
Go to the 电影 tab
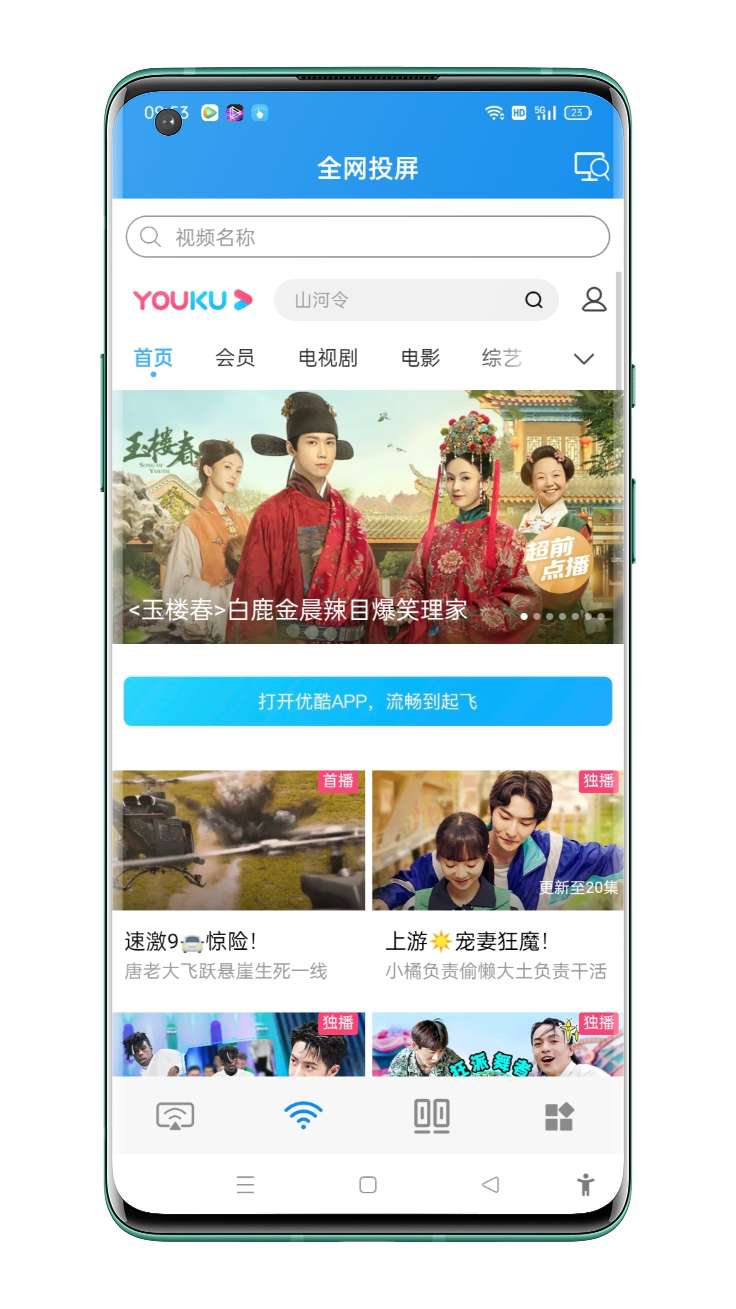[420, 358]
